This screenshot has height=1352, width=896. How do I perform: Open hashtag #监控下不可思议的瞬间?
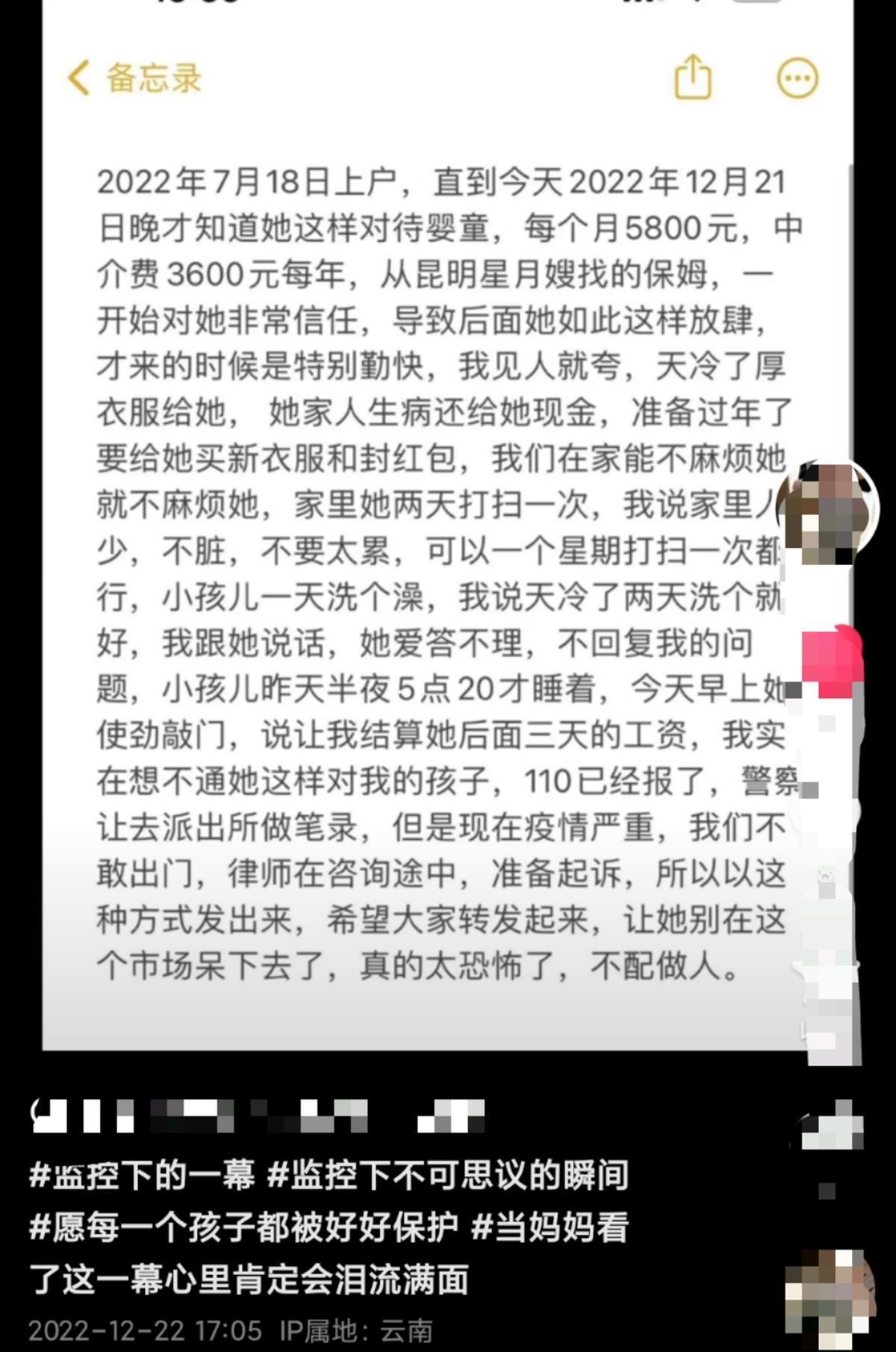coord(448,1175)
